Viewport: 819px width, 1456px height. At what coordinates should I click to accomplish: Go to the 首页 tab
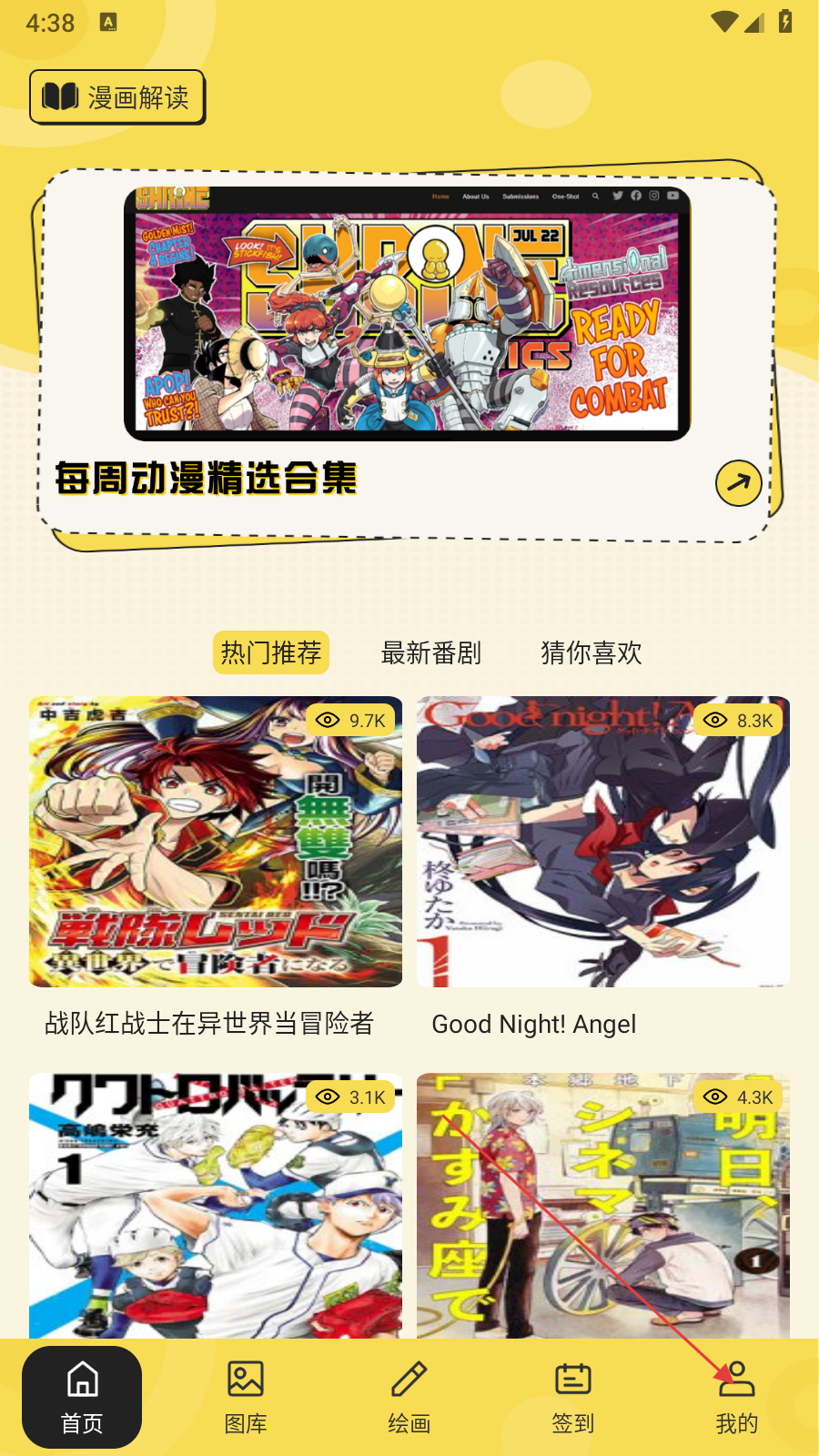pyautogui.click(x=82, y=1397)
